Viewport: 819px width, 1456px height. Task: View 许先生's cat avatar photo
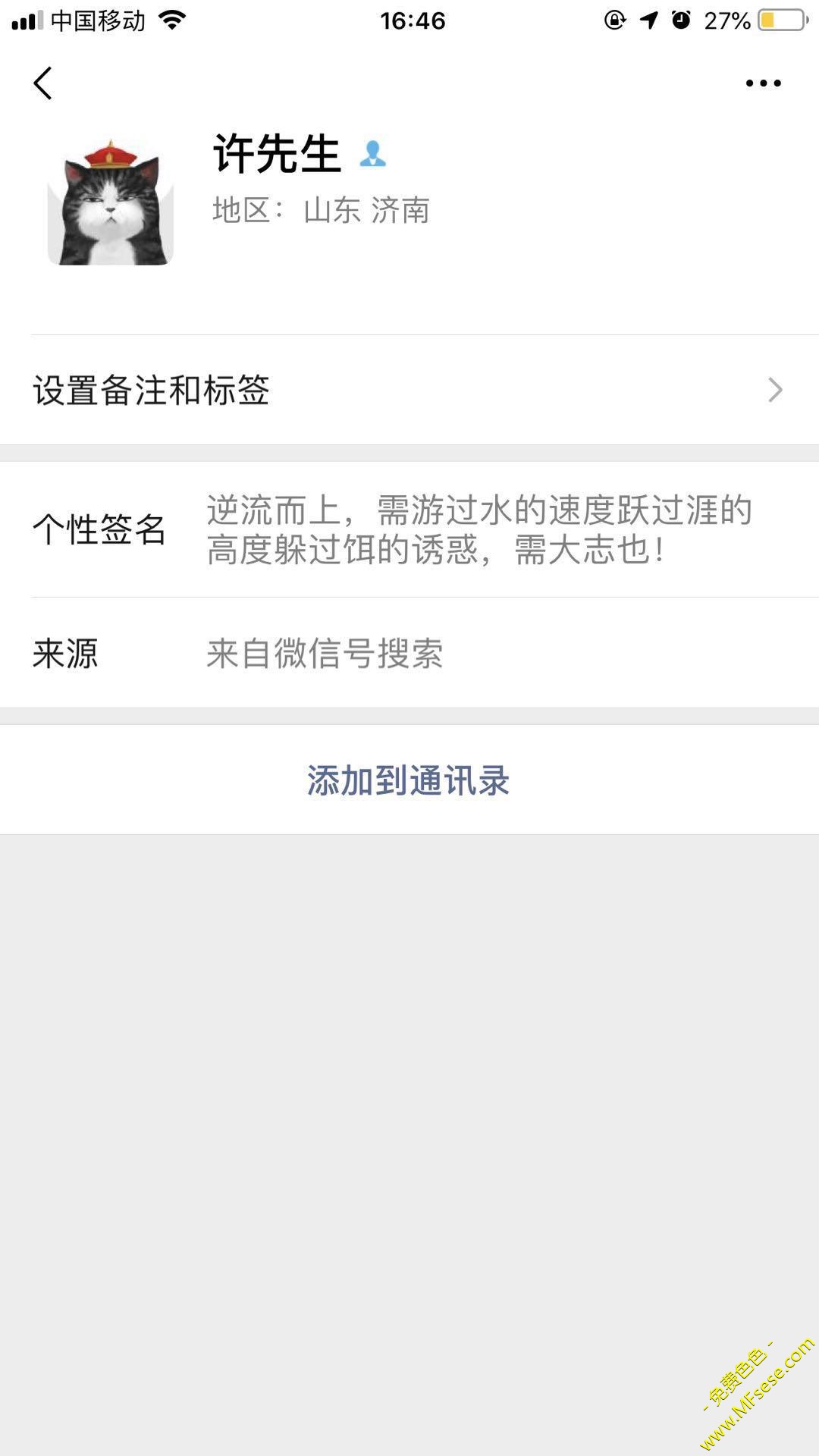click(x=111, y=202)
